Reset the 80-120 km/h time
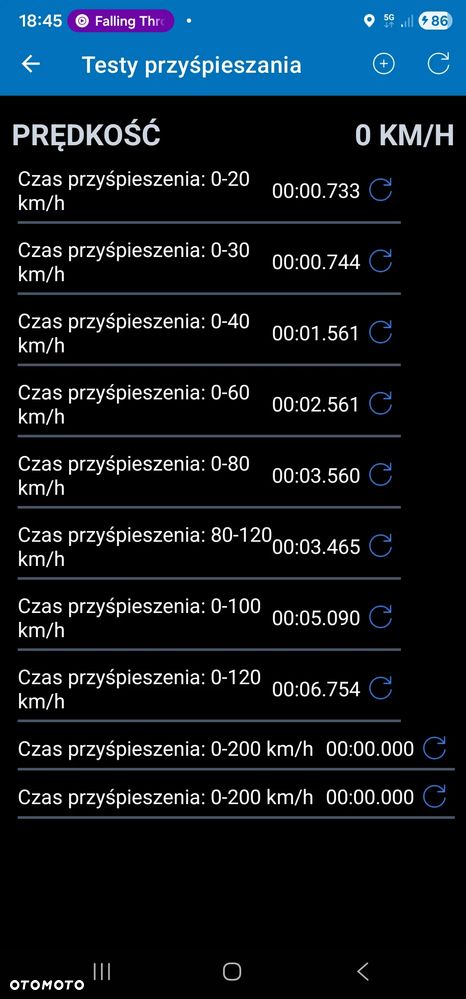 (x=381, y=546)
